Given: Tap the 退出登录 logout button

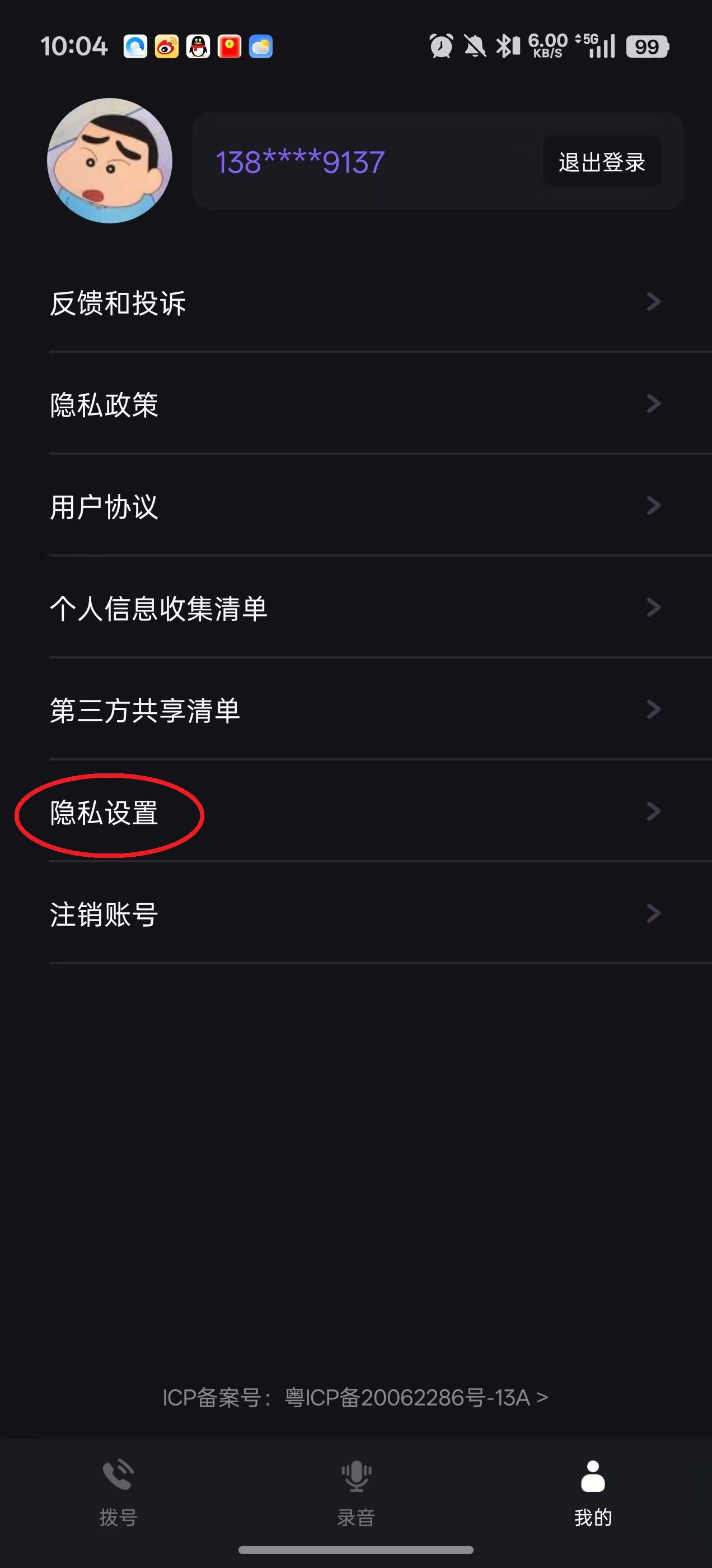Looking at the screenshot, I should [601, 162].
